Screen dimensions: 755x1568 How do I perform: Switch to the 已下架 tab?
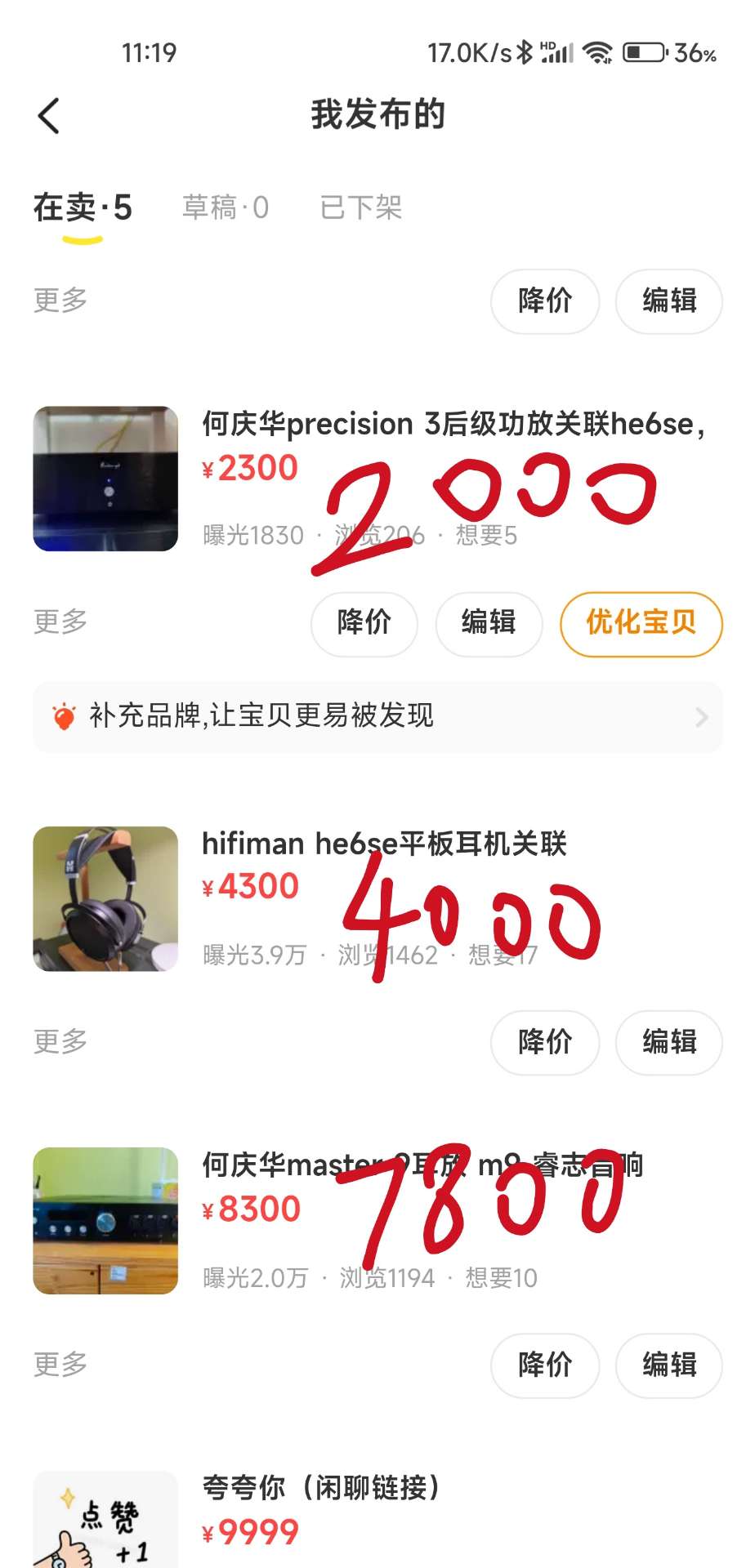pos(360,207)
